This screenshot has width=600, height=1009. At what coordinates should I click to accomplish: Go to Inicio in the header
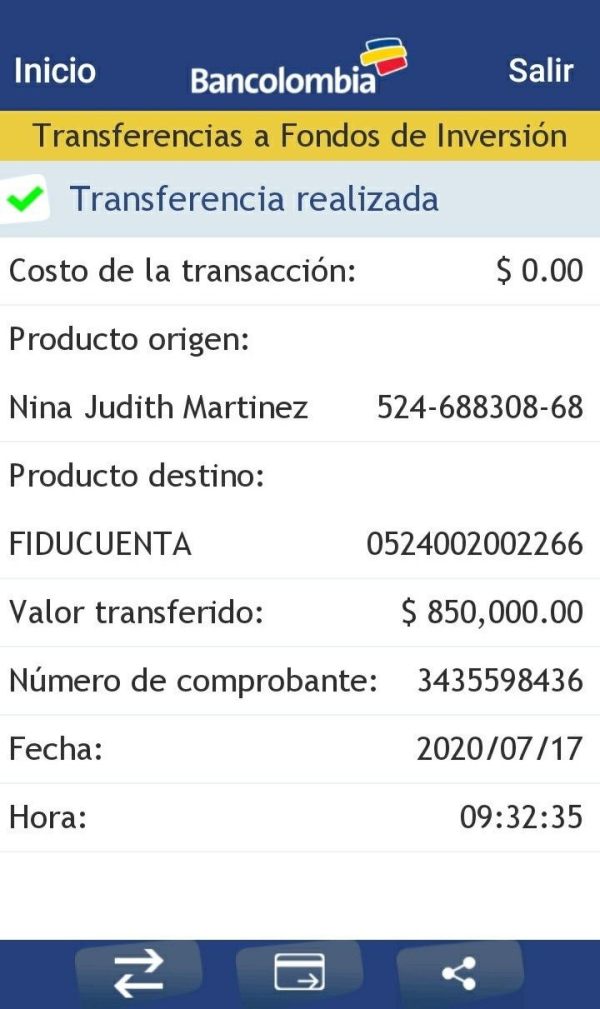coord(55,70)
